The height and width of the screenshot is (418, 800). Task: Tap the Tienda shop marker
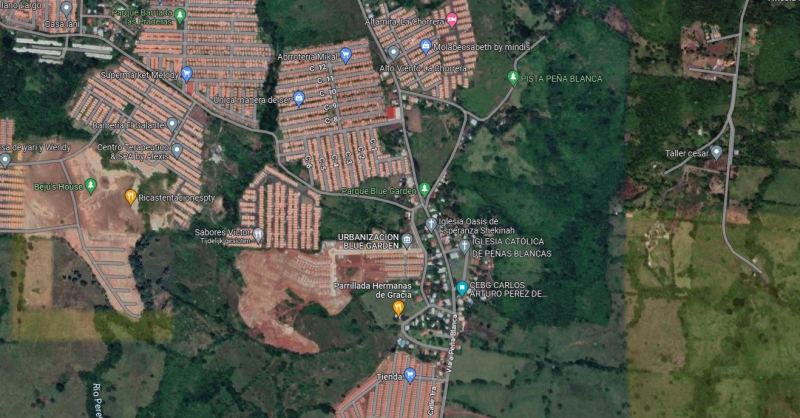pyautogui.click(x=409, y=375)
